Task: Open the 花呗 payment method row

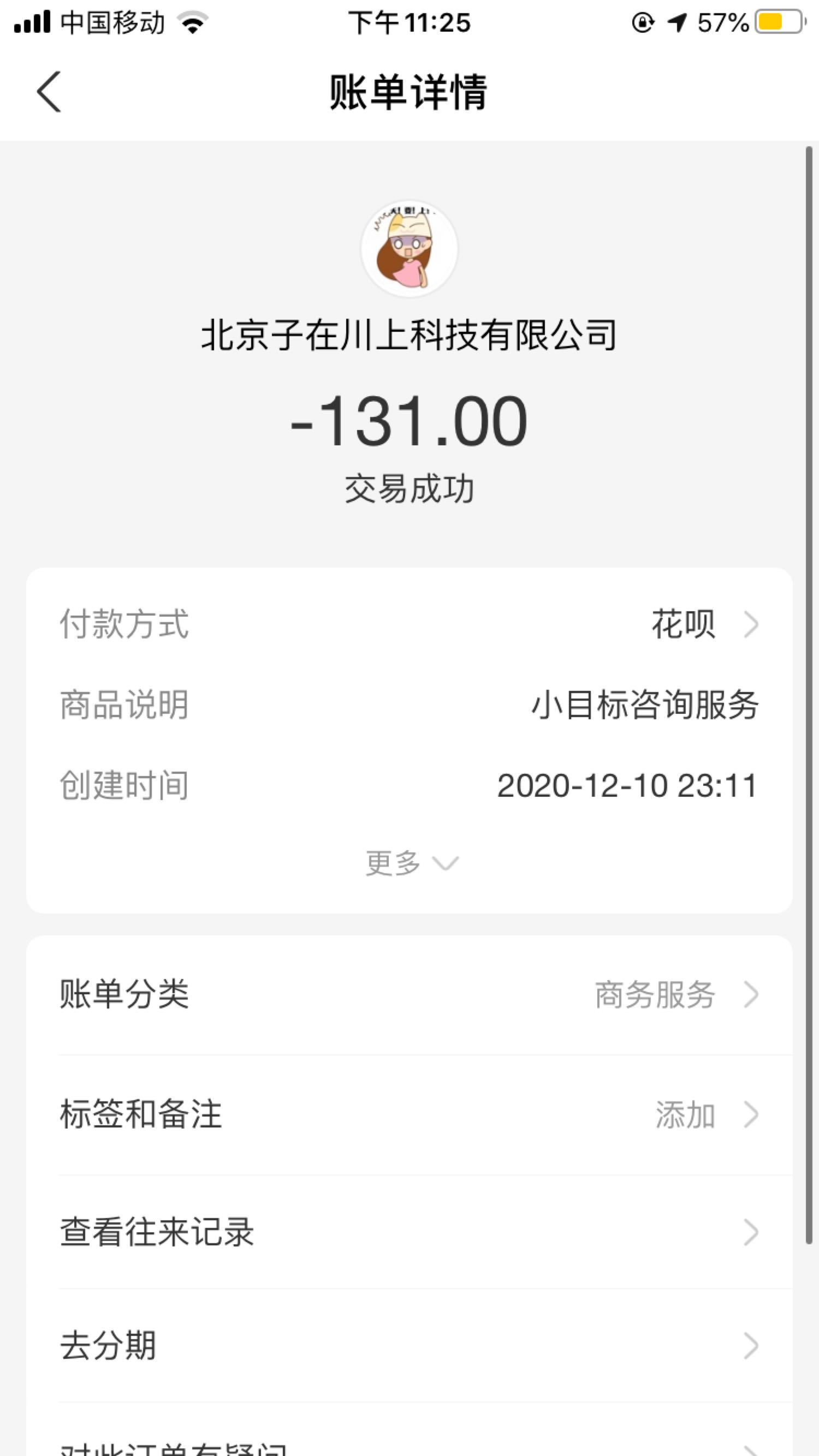Action: [x=409, y=624]
